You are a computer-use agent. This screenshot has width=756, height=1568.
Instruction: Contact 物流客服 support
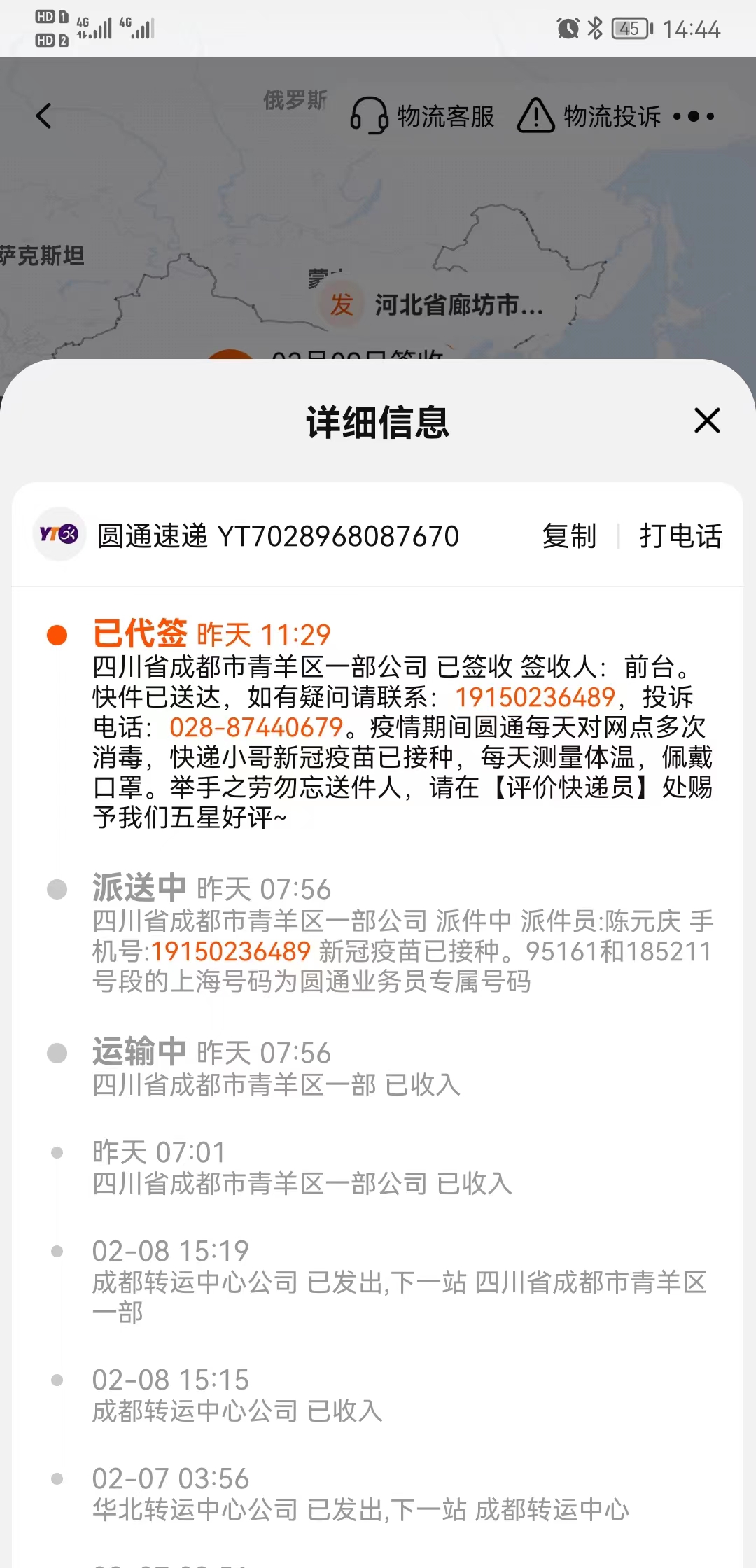click(423, 115)
